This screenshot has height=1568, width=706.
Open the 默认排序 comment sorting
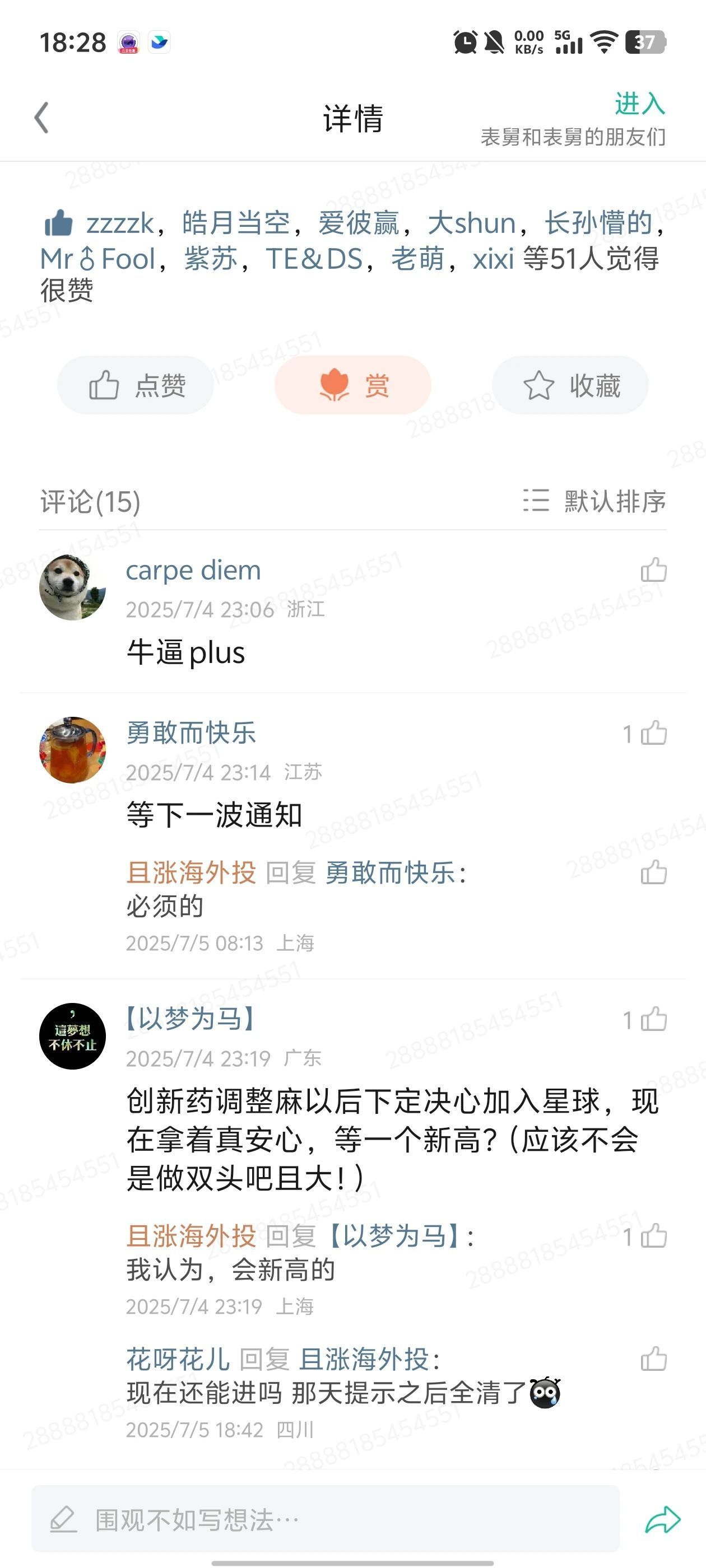pos(594,501)
